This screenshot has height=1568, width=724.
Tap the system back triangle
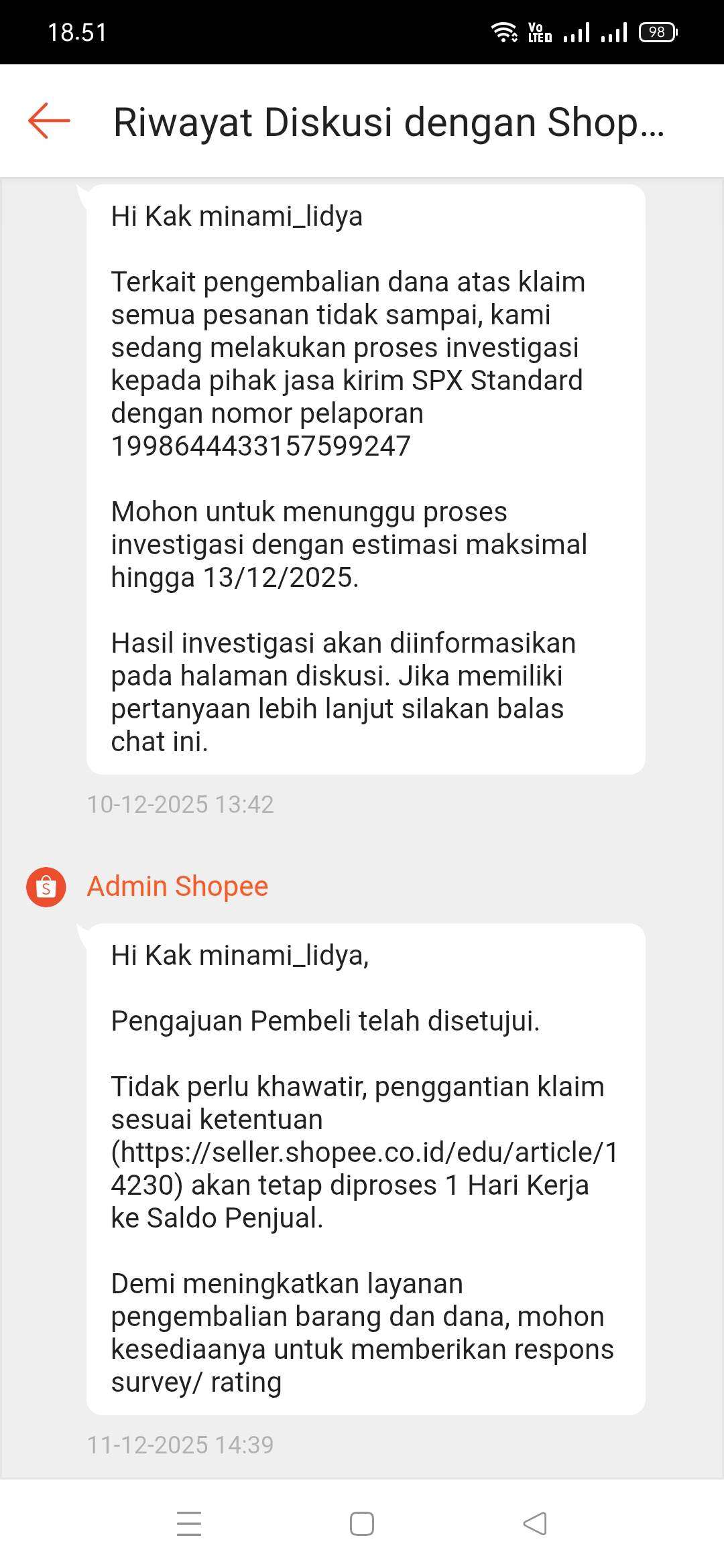[x=535, y=1524]
